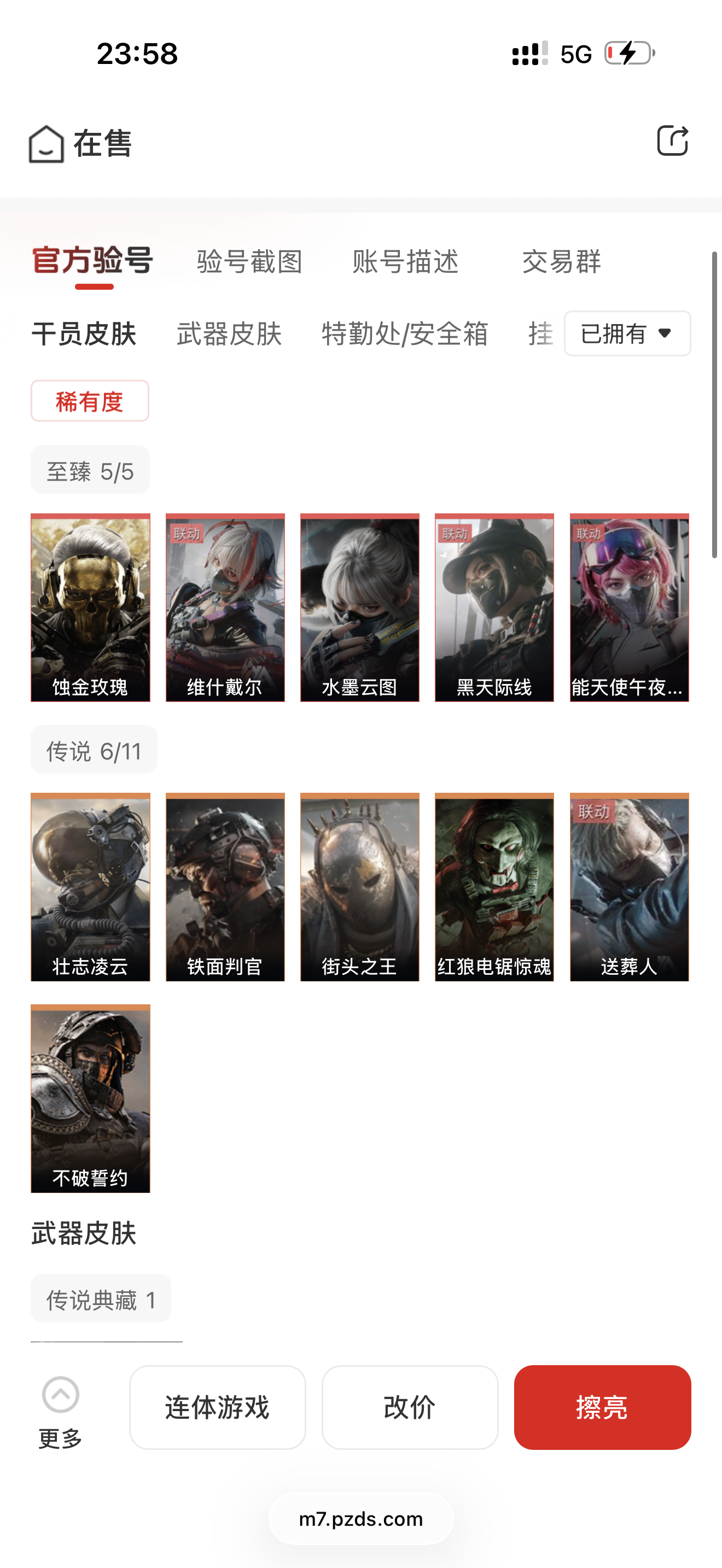Select the 黑天际线 skin card
722x1568 pixels.
tap(494, 607)
